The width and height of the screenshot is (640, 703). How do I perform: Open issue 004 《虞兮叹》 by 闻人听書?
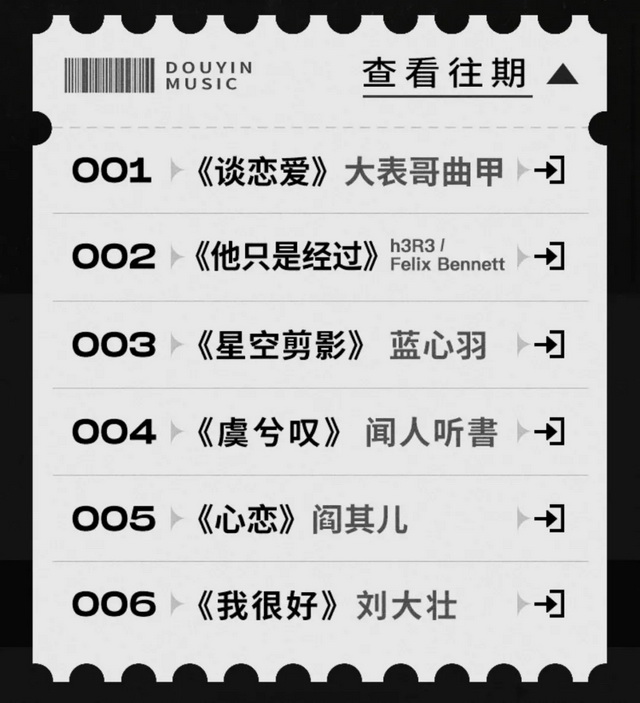click(549, 432)
